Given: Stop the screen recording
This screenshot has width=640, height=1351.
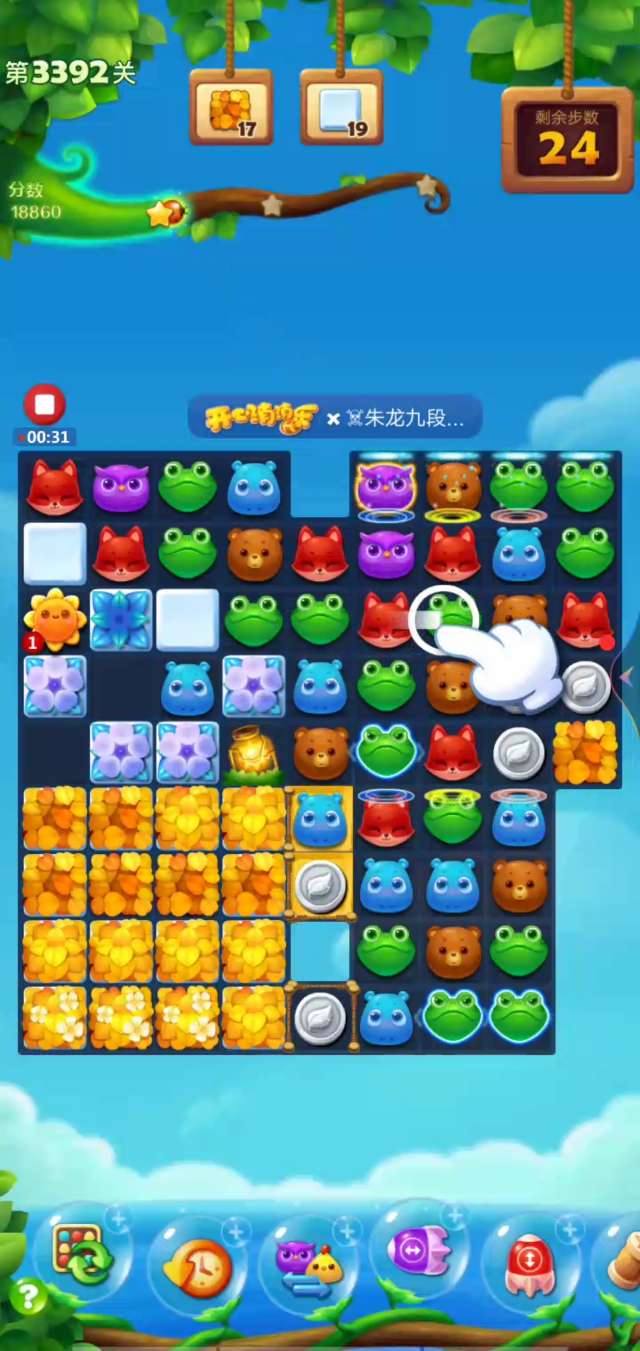Looking at the screenshot, I should point(44,405).
